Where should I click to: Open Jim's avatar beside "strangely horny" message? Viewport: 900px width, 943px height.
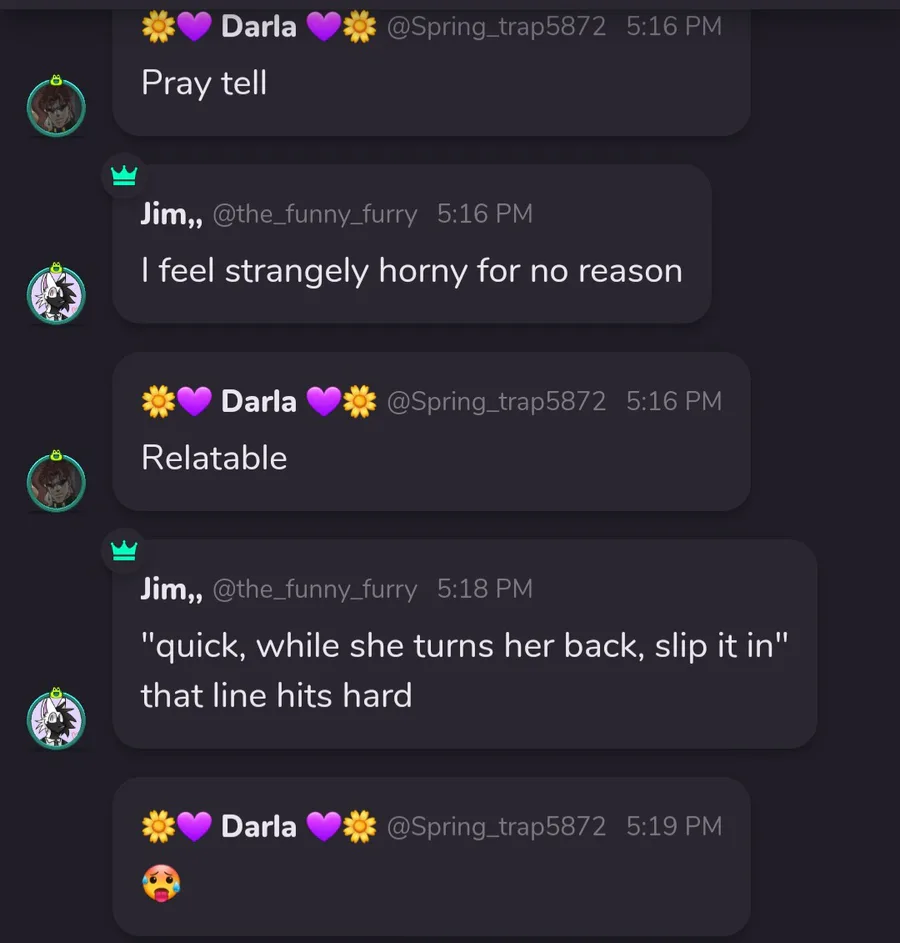pyautogui.click(x=56, y=295)
